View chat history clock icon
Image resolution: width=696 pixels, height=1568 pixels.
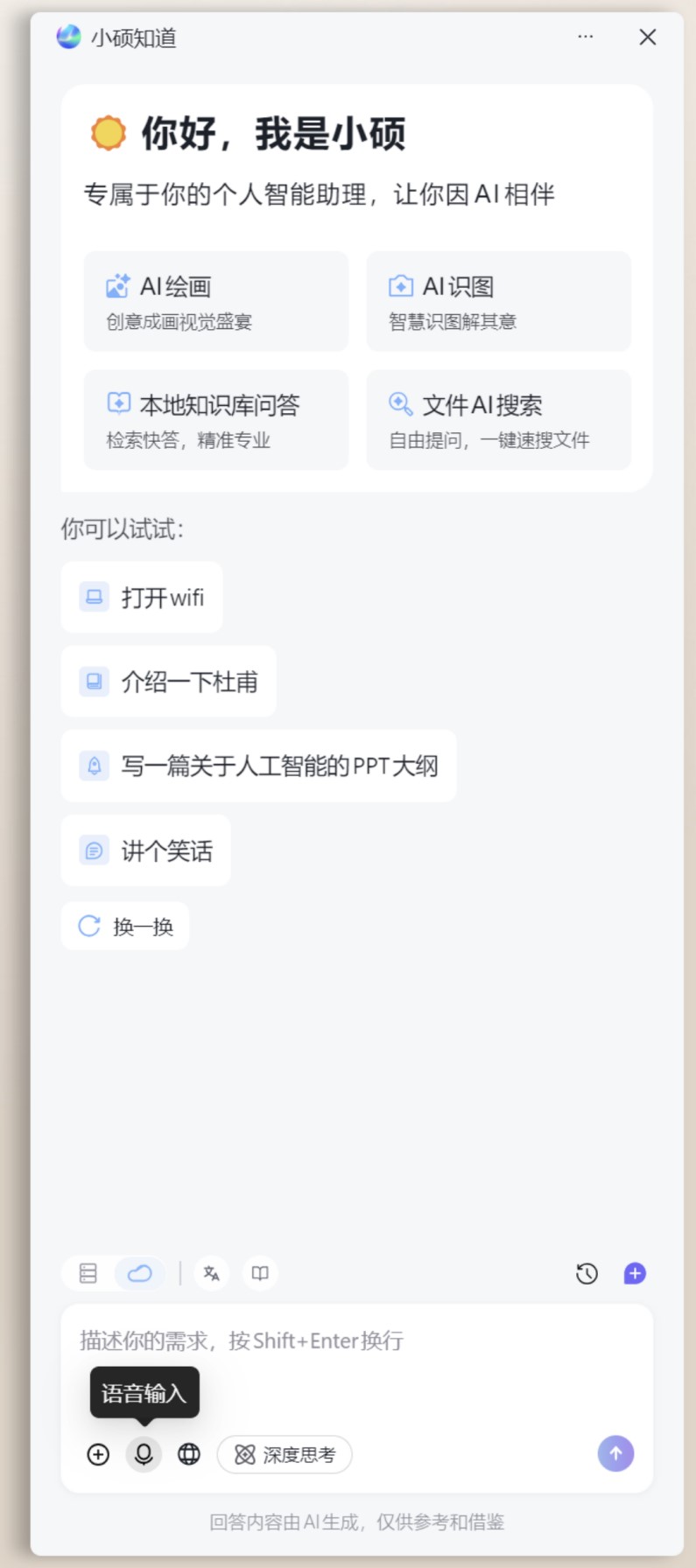[587, 1274]
